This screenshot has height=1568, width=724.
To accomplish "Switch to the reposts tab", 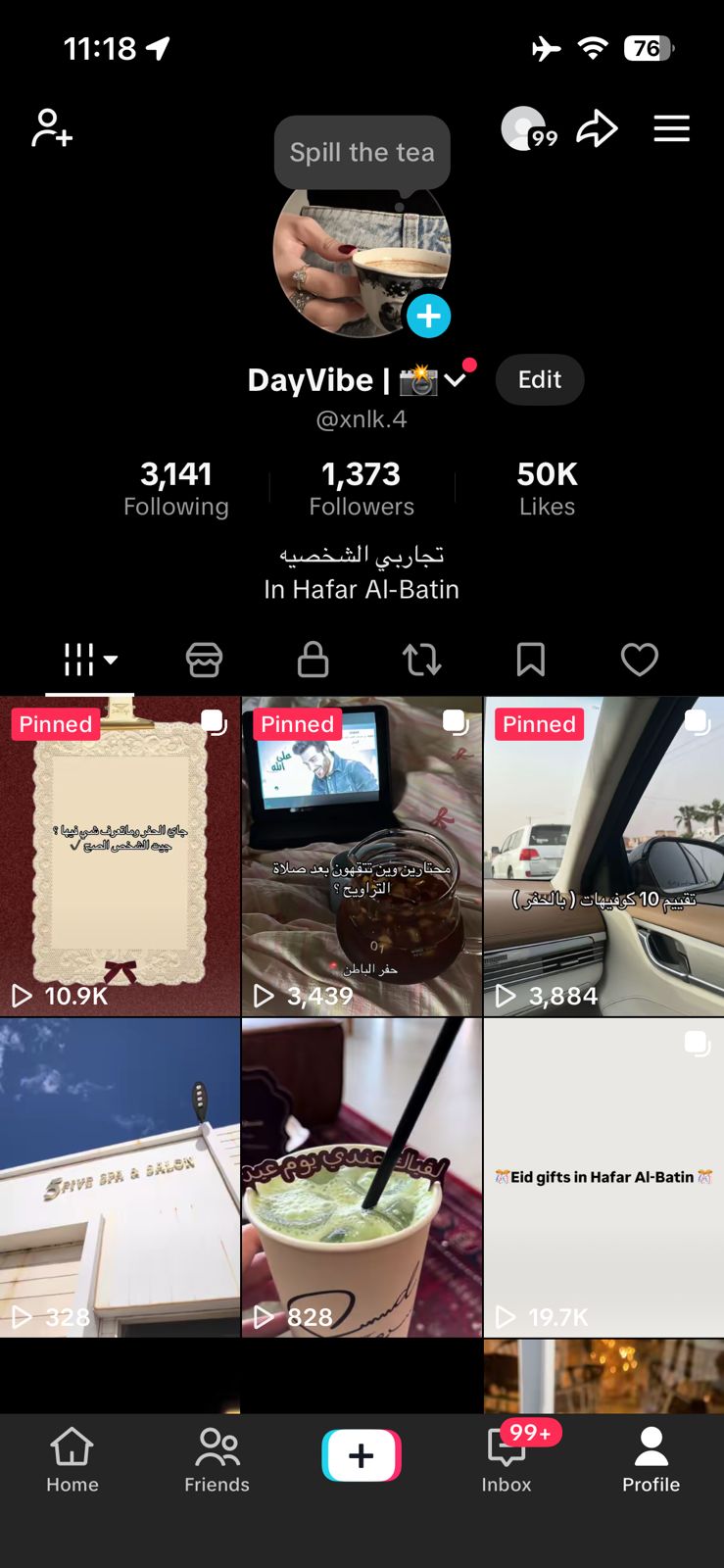I will (422, 660).
